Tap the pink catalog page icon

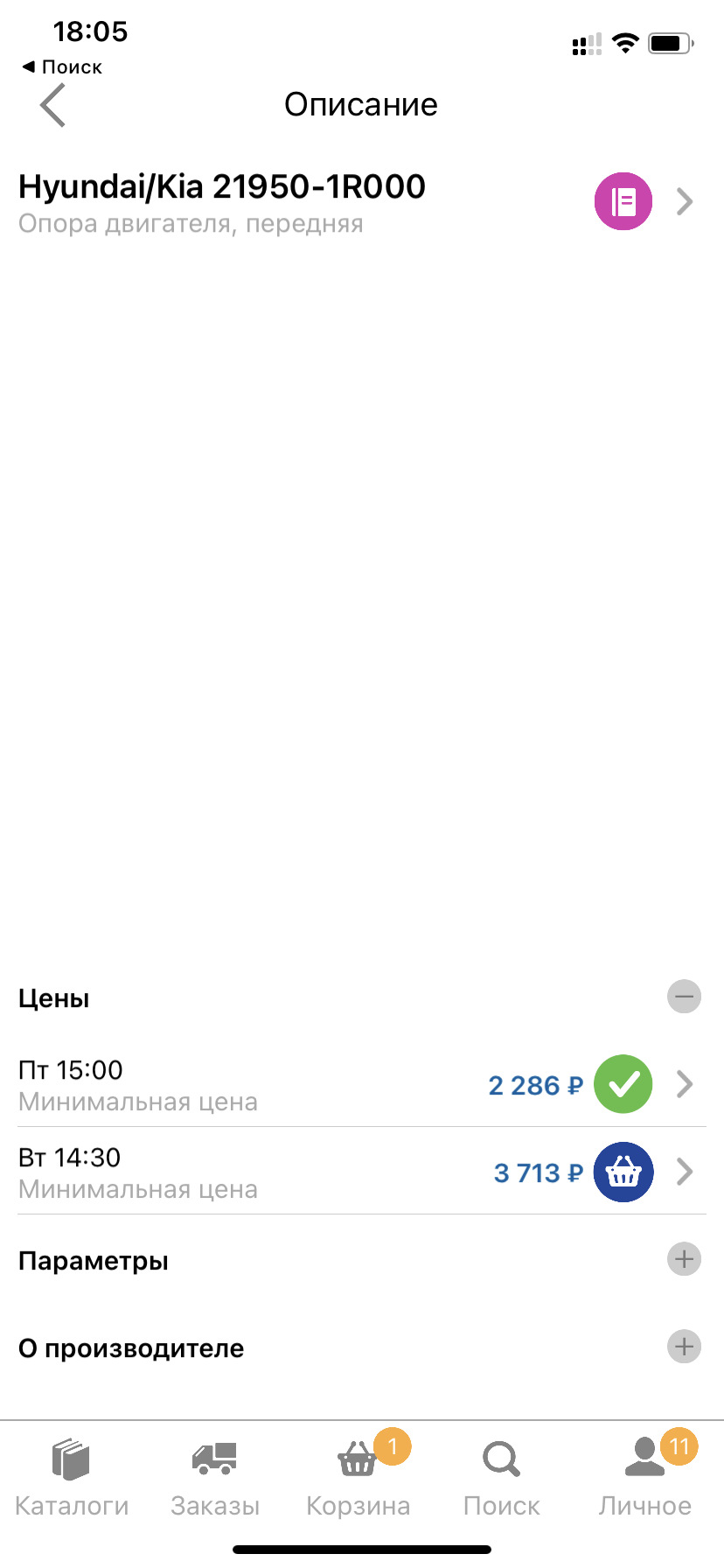[x=623, y=200]
